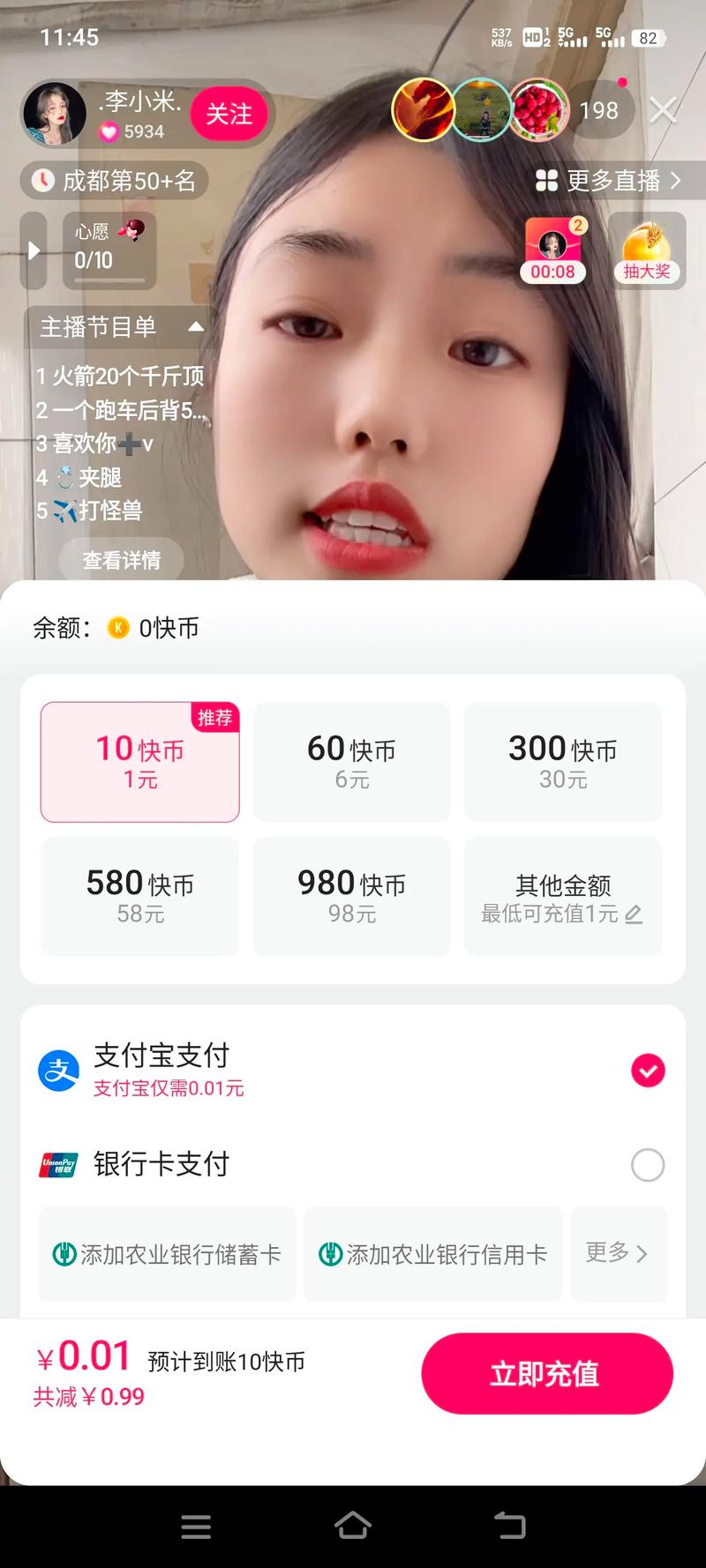This screenshot has height=1568, width=706.
Task: Select the 580快币 for 58元 package
Action: [140, 896]
